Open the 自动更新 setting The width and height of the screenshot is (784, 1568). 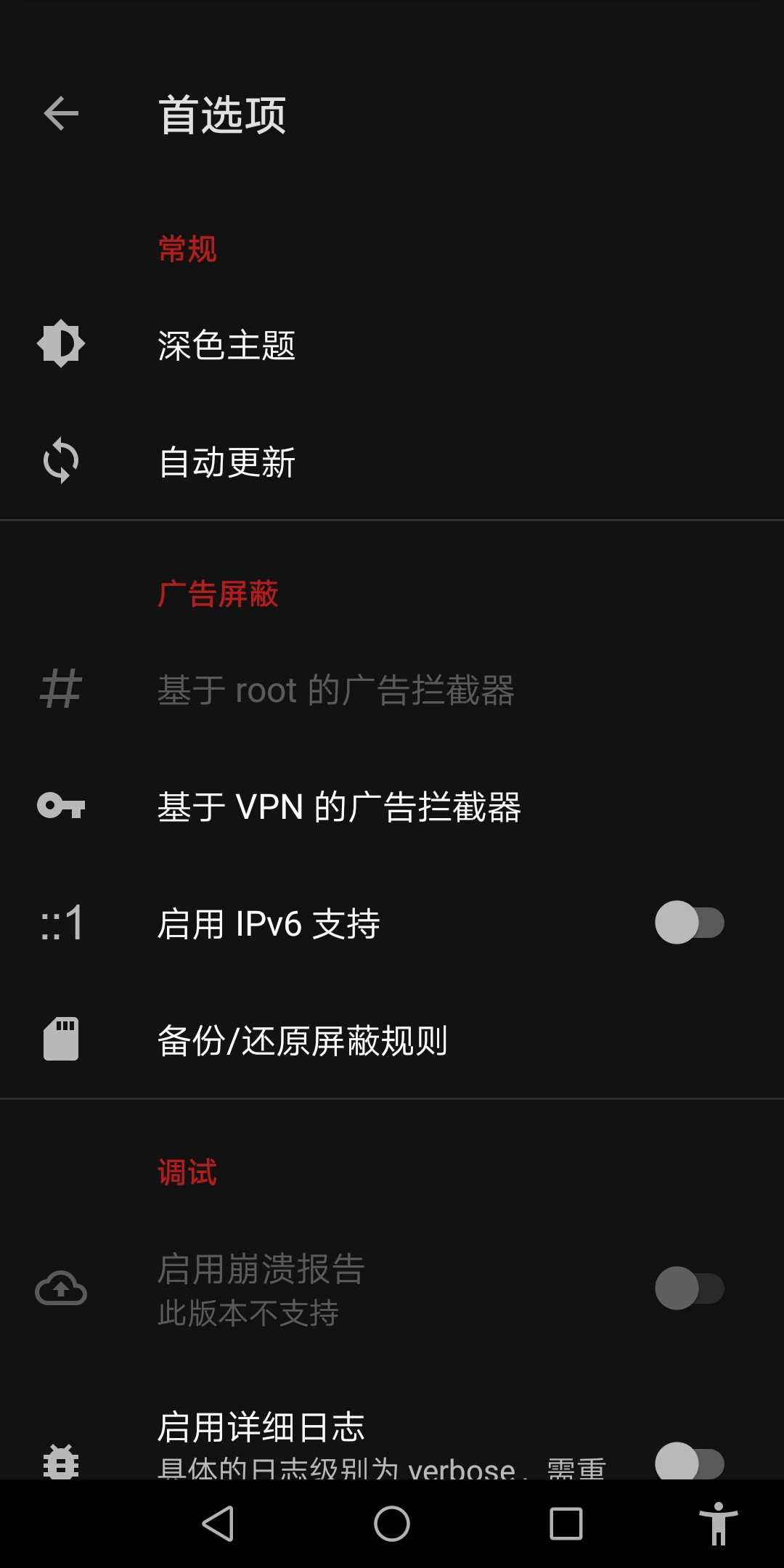coord(290,461)
